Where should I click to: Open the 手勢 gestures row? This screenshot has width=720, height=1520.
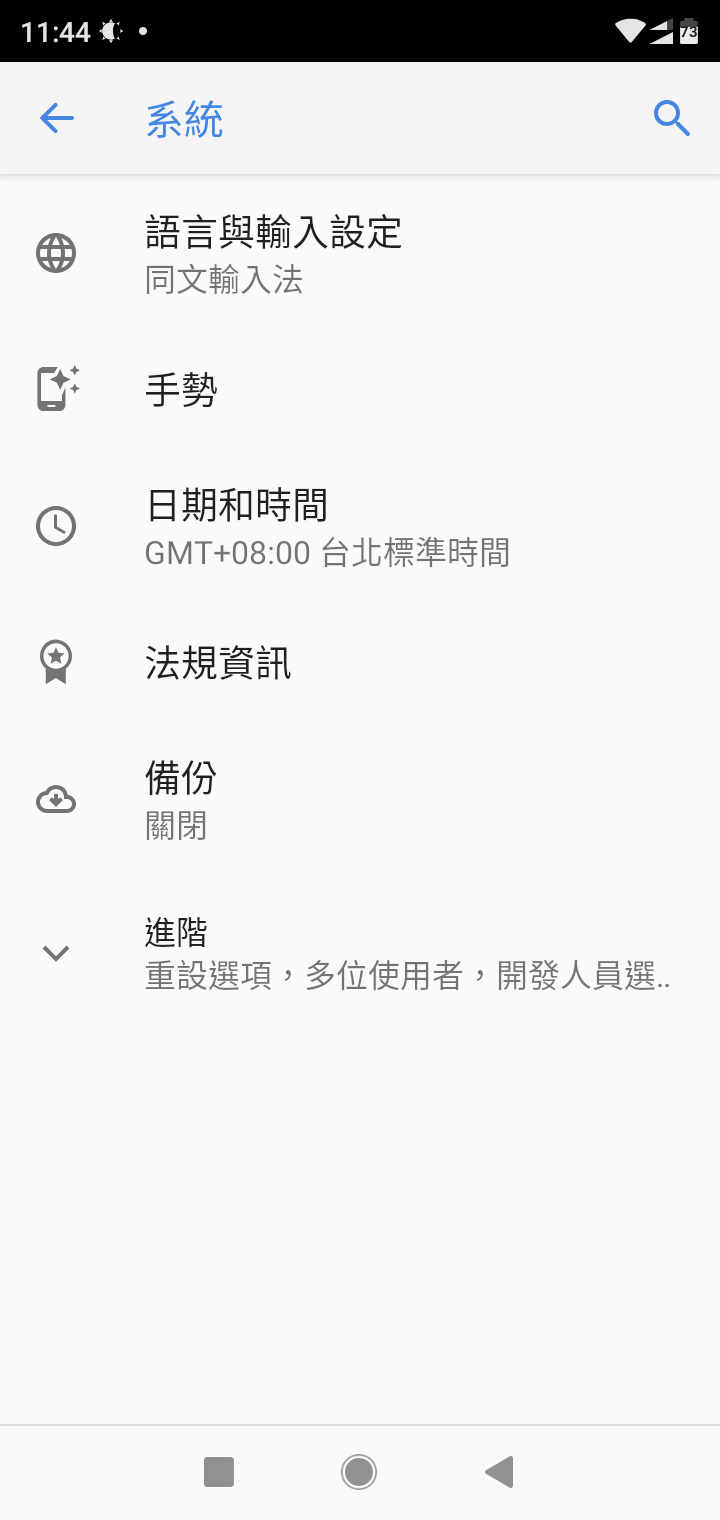[x=360, y=390]
